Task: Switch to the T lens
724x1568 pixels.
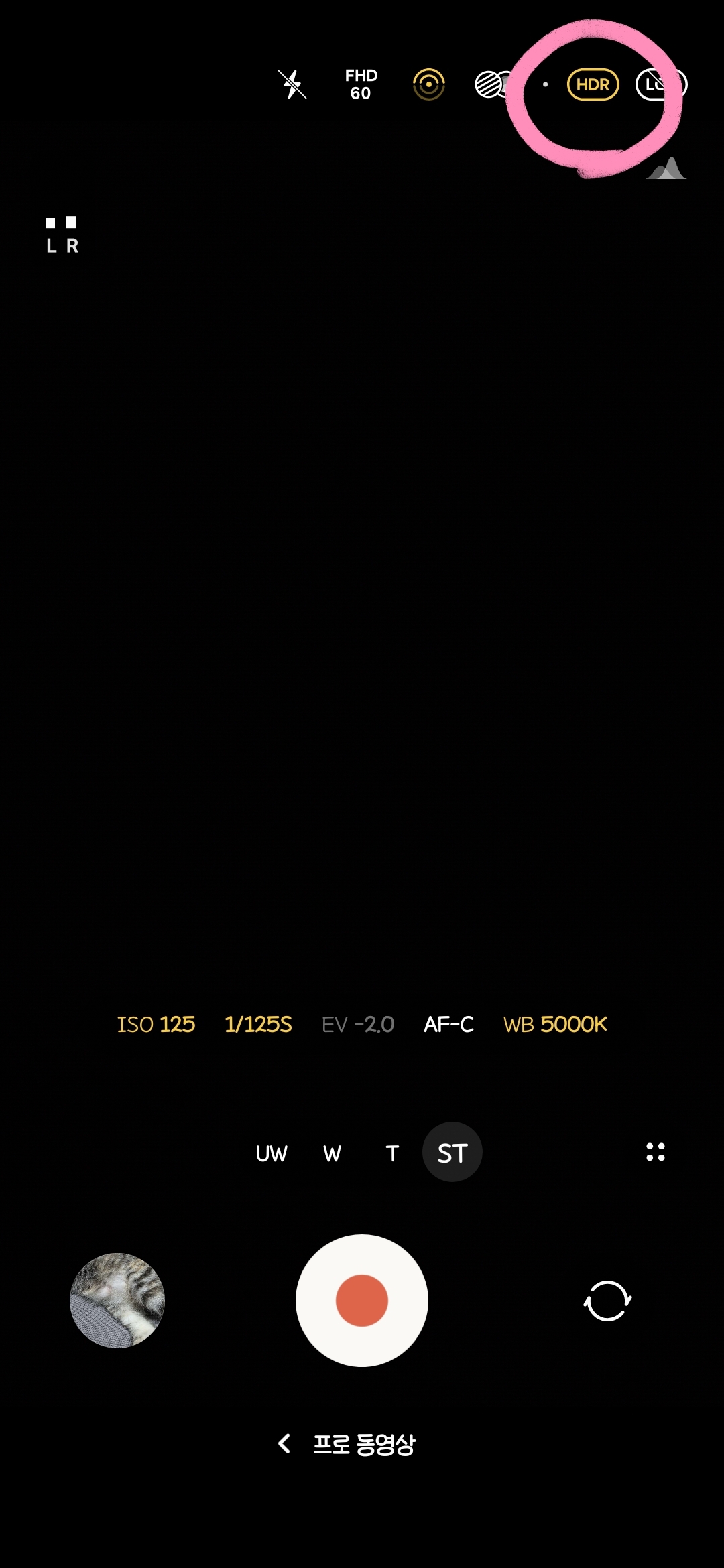Action: pyautogui.click(x=392, y=1153)
